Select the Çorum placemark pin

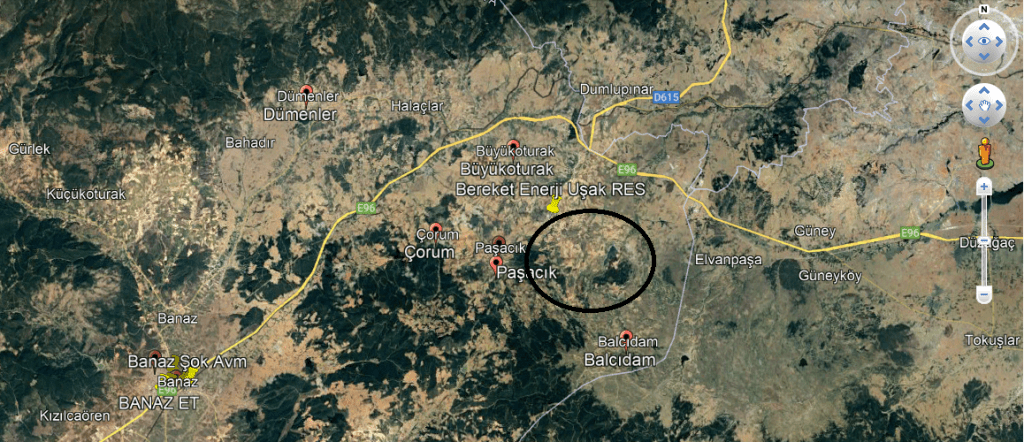[x=435, y=229]
